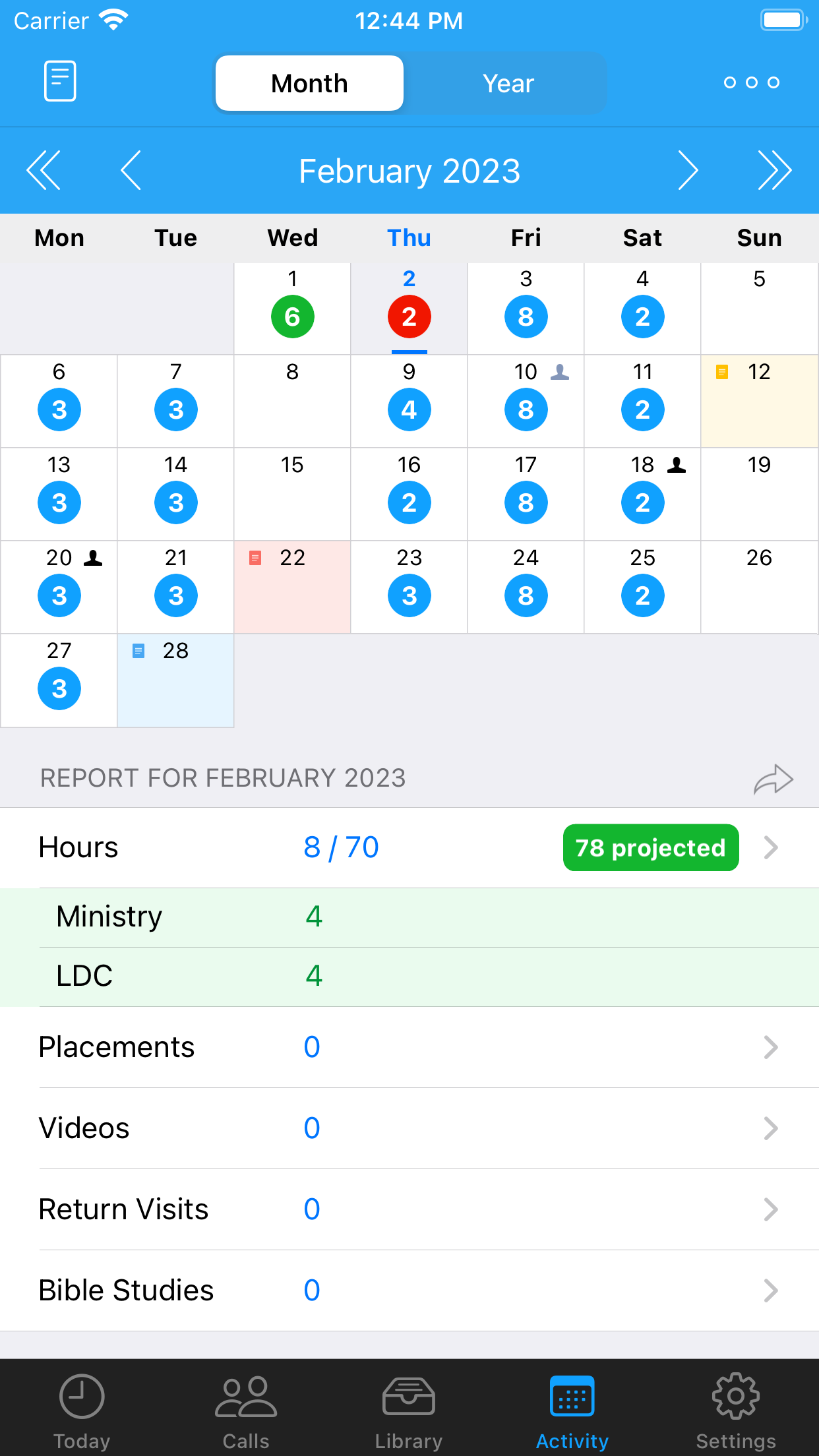Switch to the Year view
Image resolution: width=819 pixels, height=1456 pixels.
tap(508, 83)
